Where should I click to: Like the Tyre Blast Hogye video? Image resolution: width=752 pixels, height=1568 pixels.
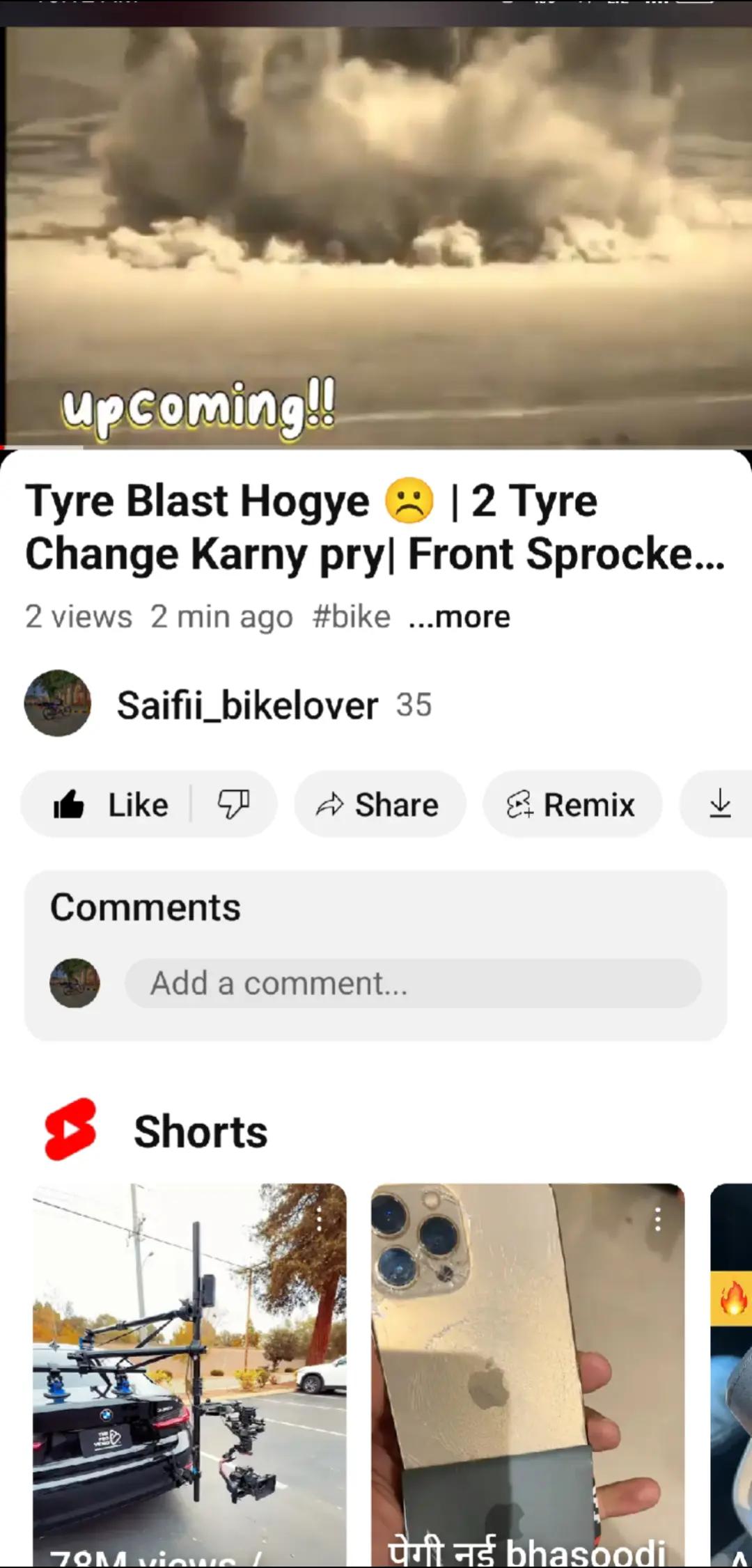point(110,804)
